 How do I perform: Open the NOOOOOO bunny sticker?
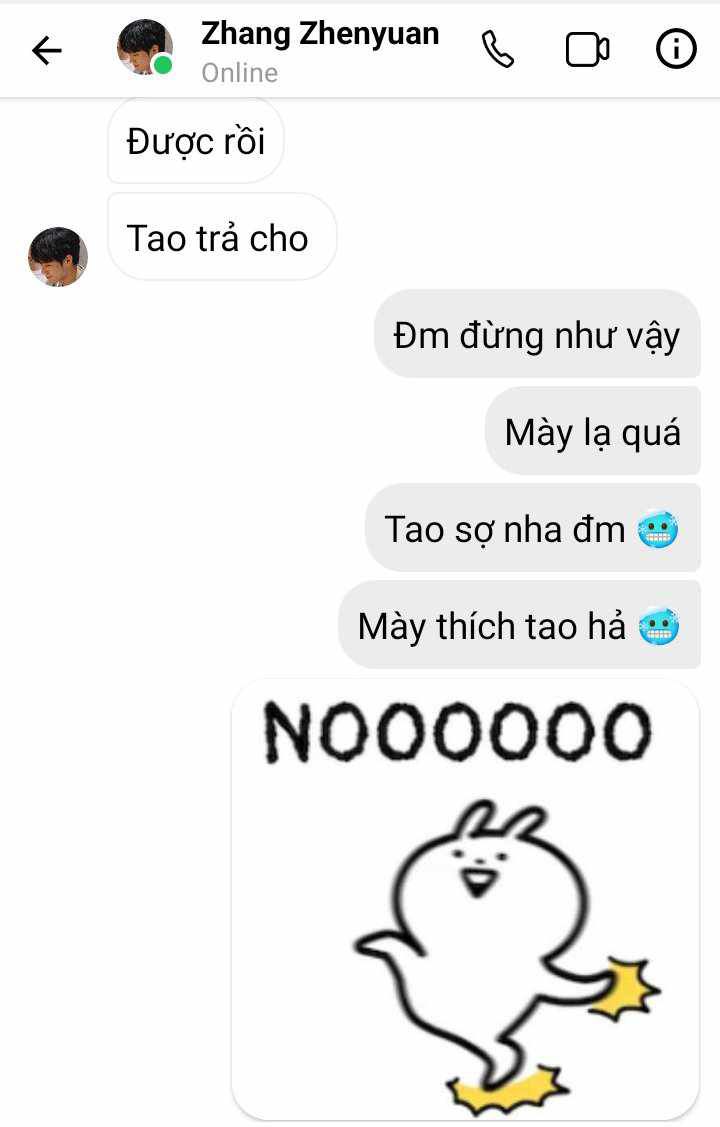point(465,899)
